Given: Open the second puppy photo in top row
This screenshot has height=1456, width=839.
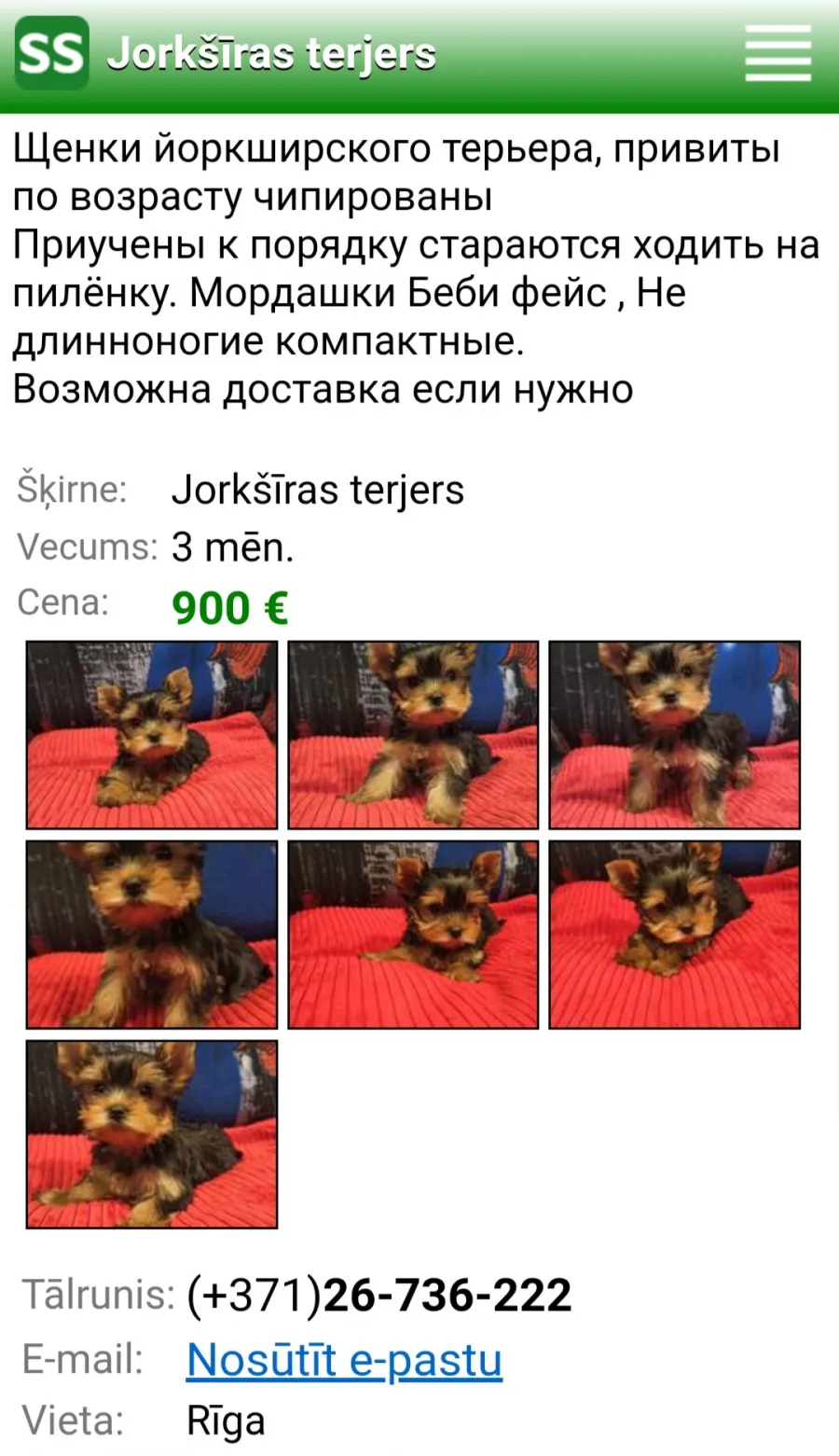Looking at the screenshot, I should pos(413,735).
